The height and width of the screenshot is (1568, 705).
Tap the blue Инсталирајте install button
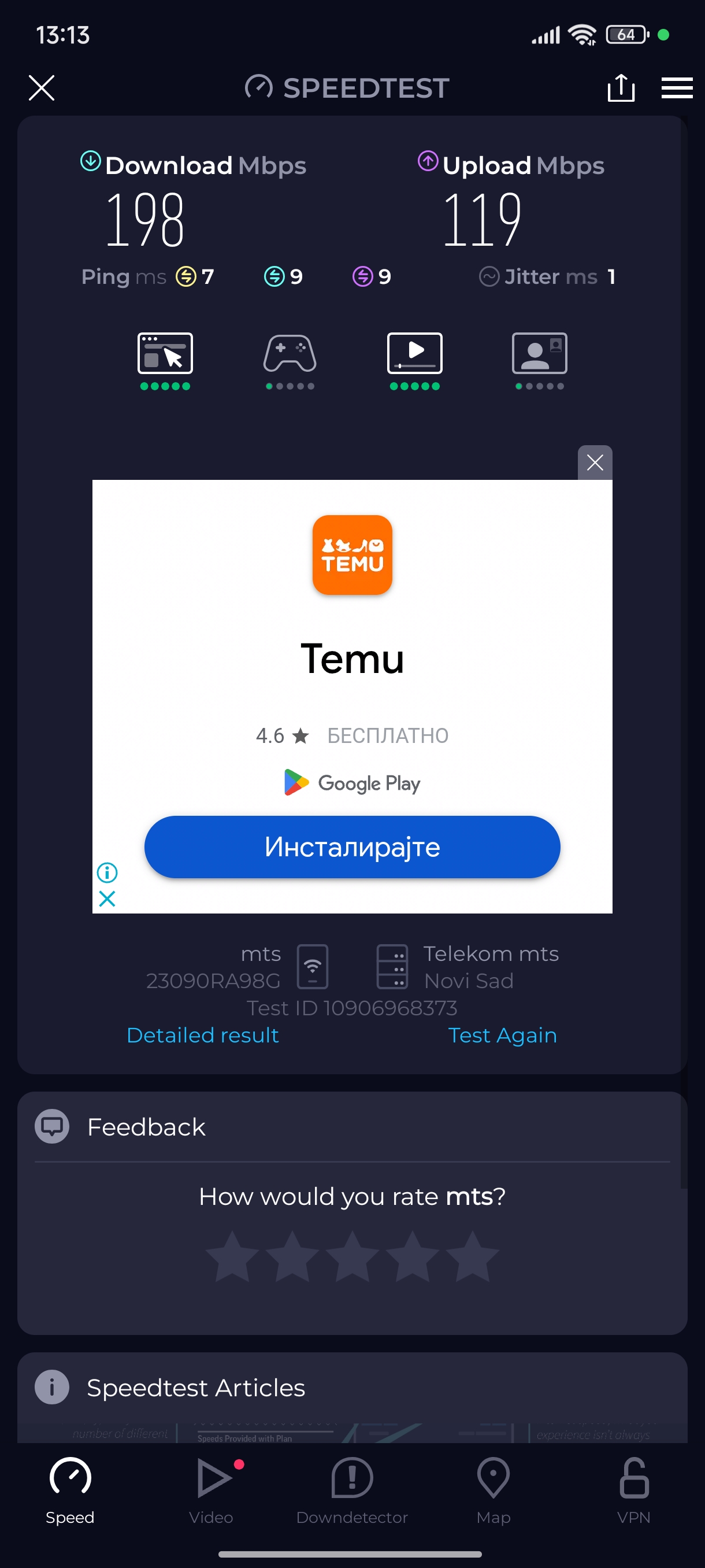point(351,846)
